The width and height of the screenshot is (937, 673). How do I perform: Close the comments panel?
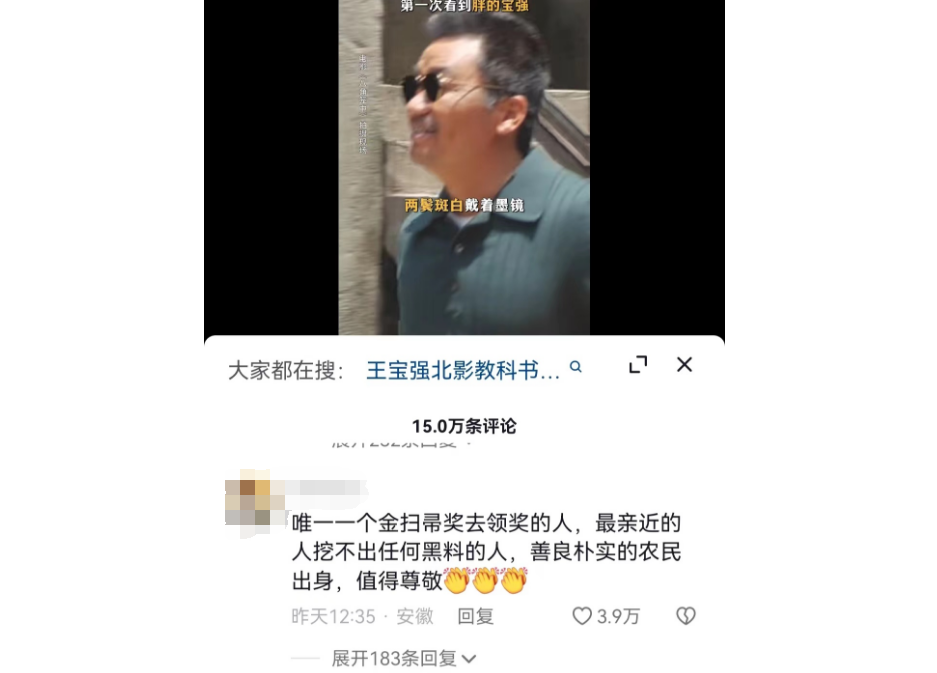click(684, 365)
